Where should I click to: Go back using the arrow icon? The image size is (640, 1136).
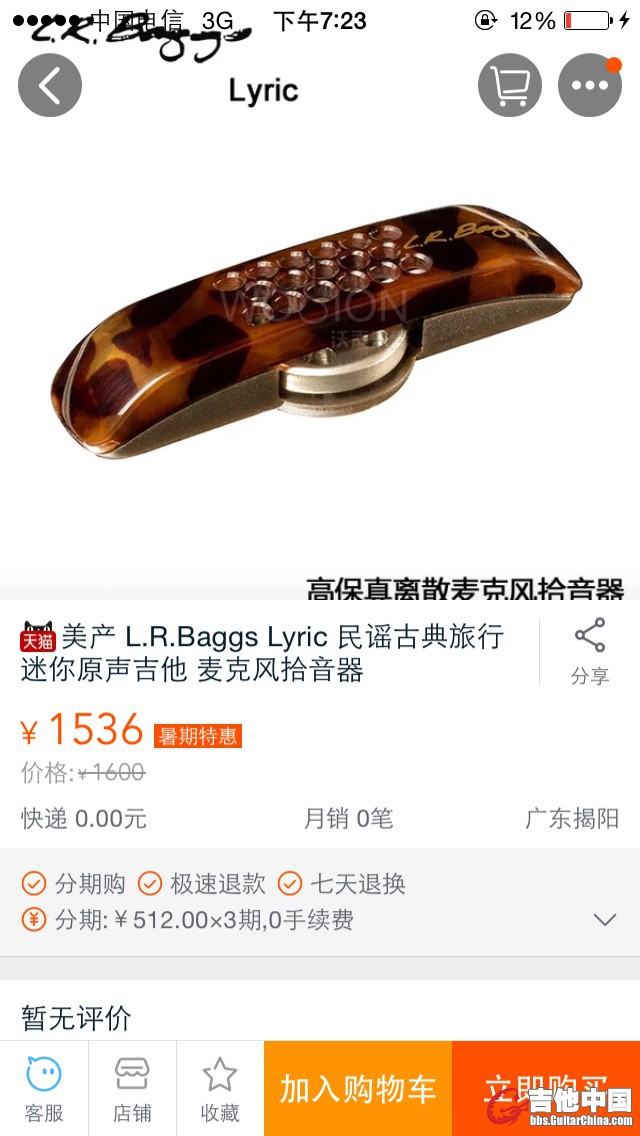click(49, 86)
